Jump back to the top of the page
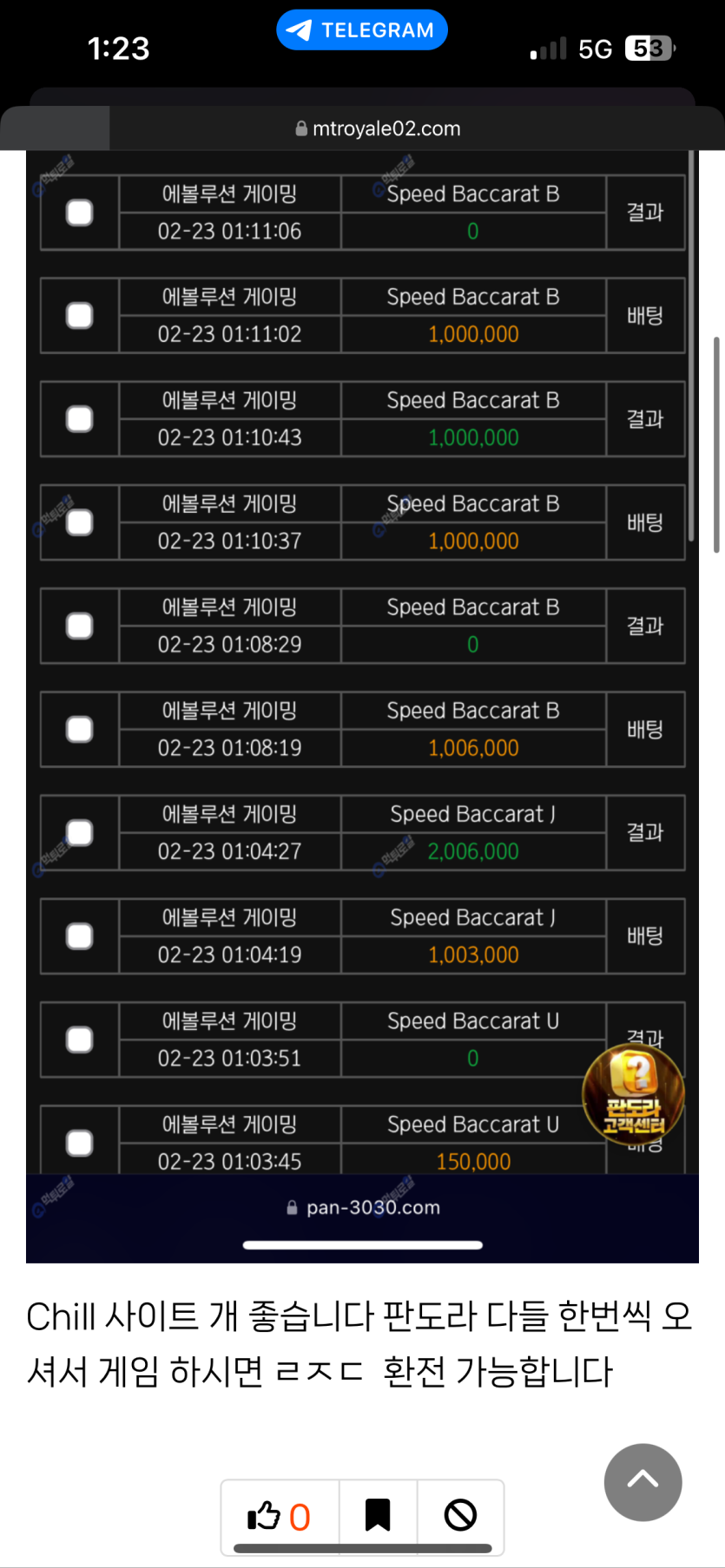This screenshot has height=1568, width=725. [643, 1482]
